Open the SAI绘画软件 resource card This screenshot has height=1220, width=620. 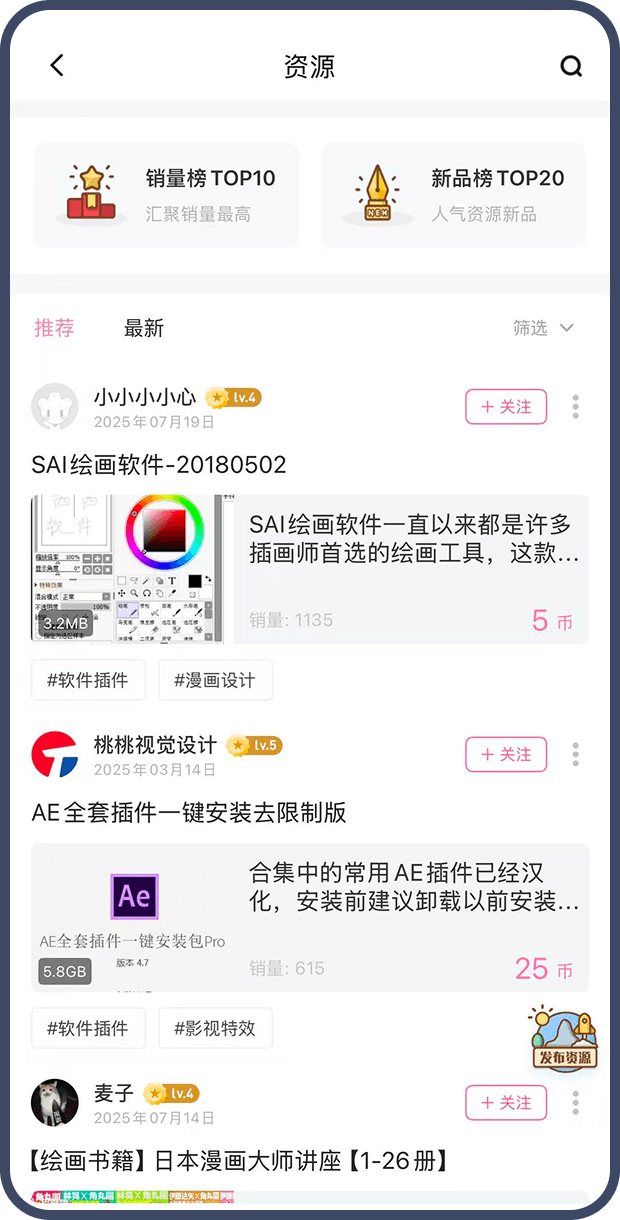click(x=310, y=568)
